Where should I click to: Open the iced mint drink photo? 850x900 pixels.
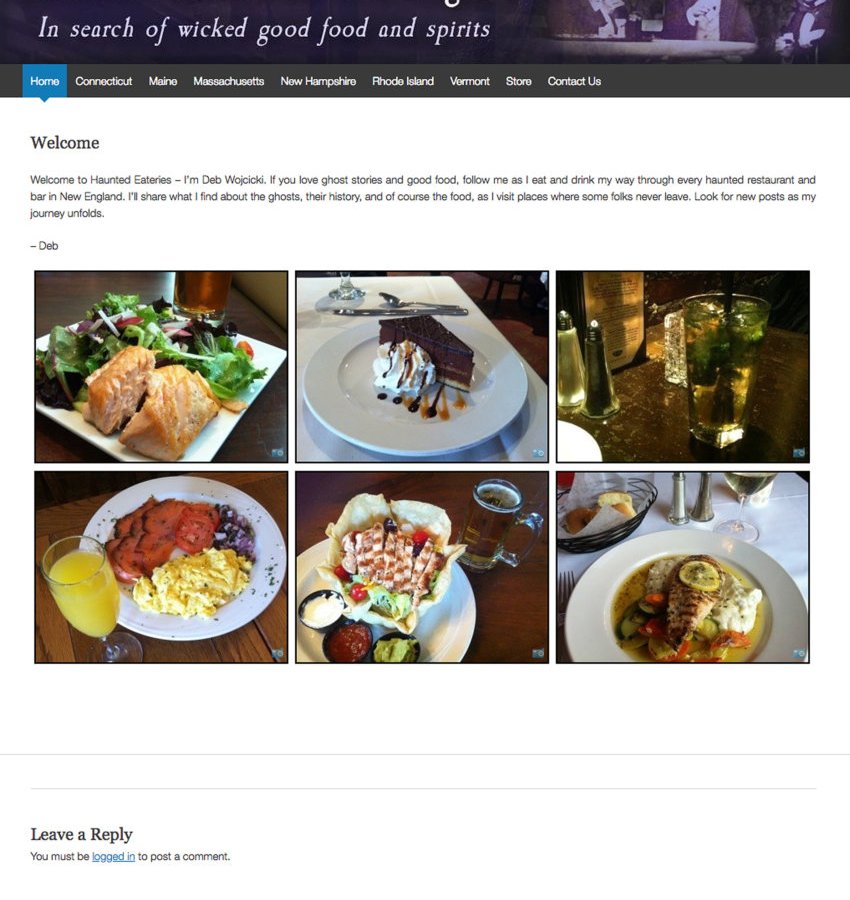[x=683, y=366]
